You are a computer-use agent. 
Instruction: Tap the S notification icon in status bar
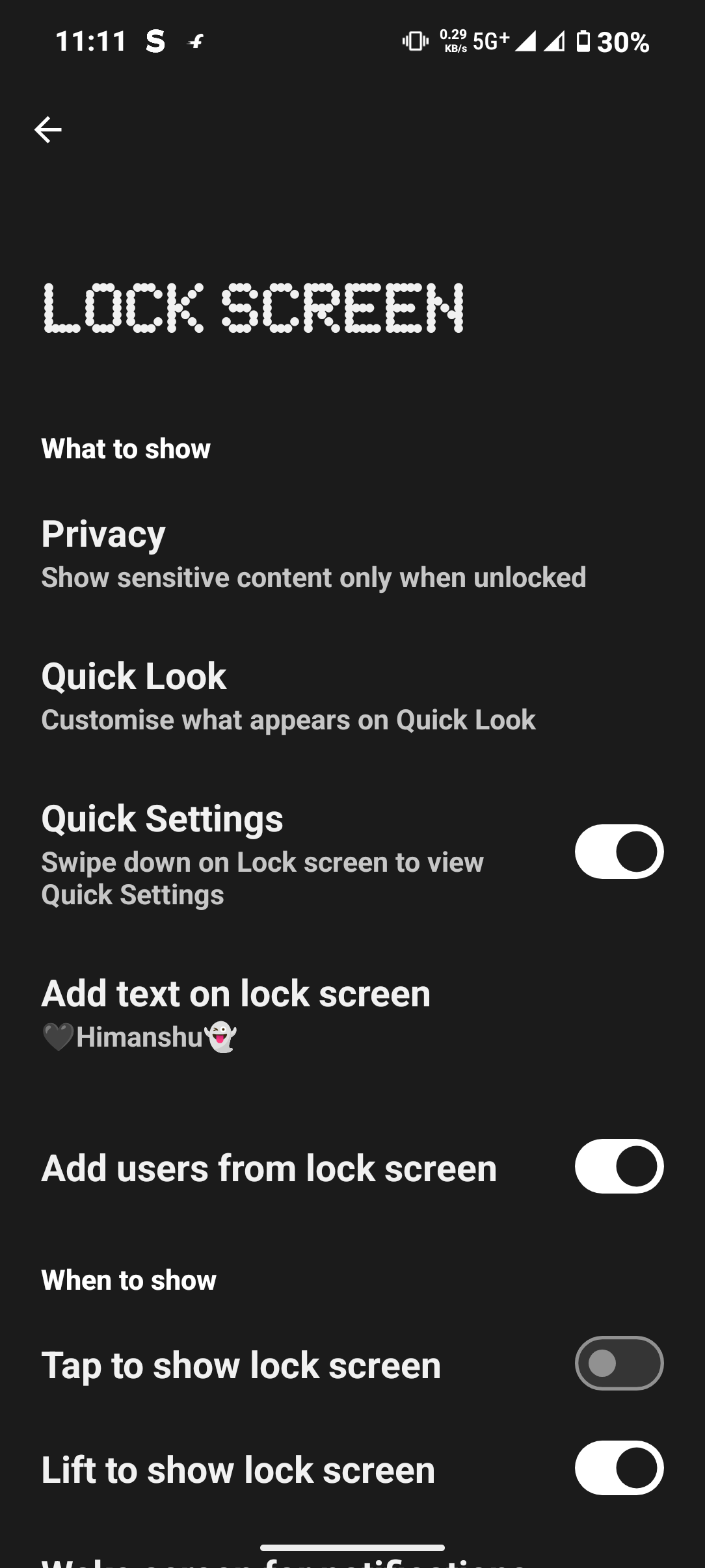pyautogui.click(x=155, y=40)
